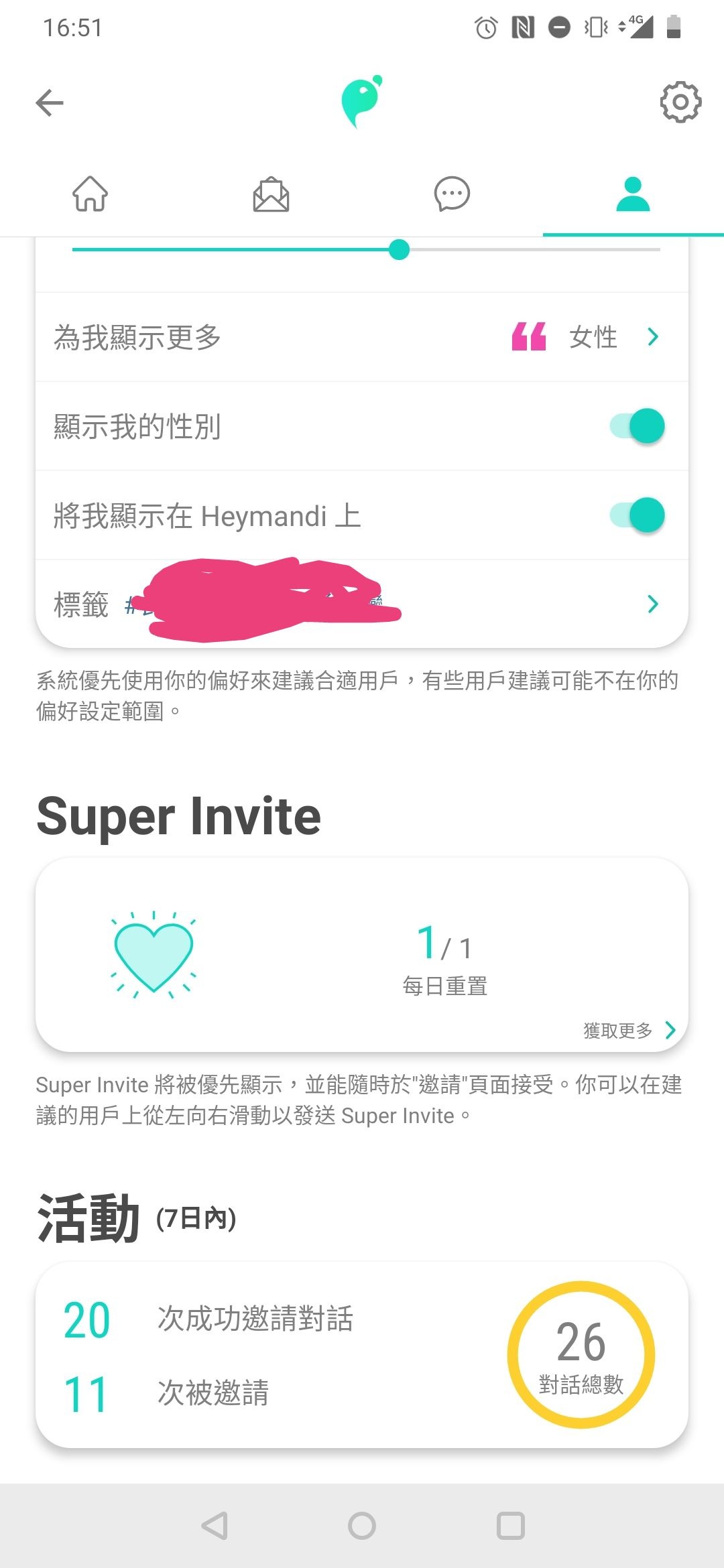Open the settings gear icon
The image size is (724, 1568).
[x=680, y=102]
